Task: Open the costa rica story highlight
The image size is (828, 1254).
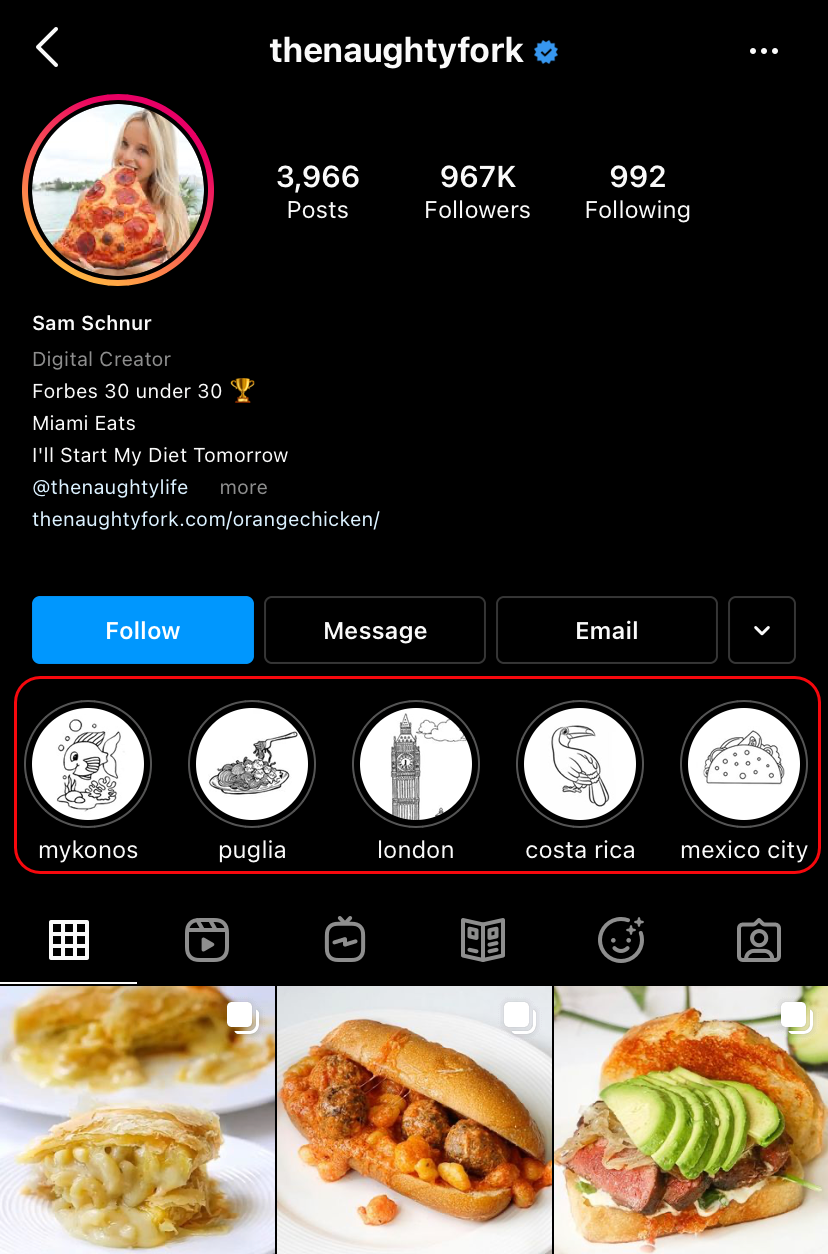Action: coord(580,765)
